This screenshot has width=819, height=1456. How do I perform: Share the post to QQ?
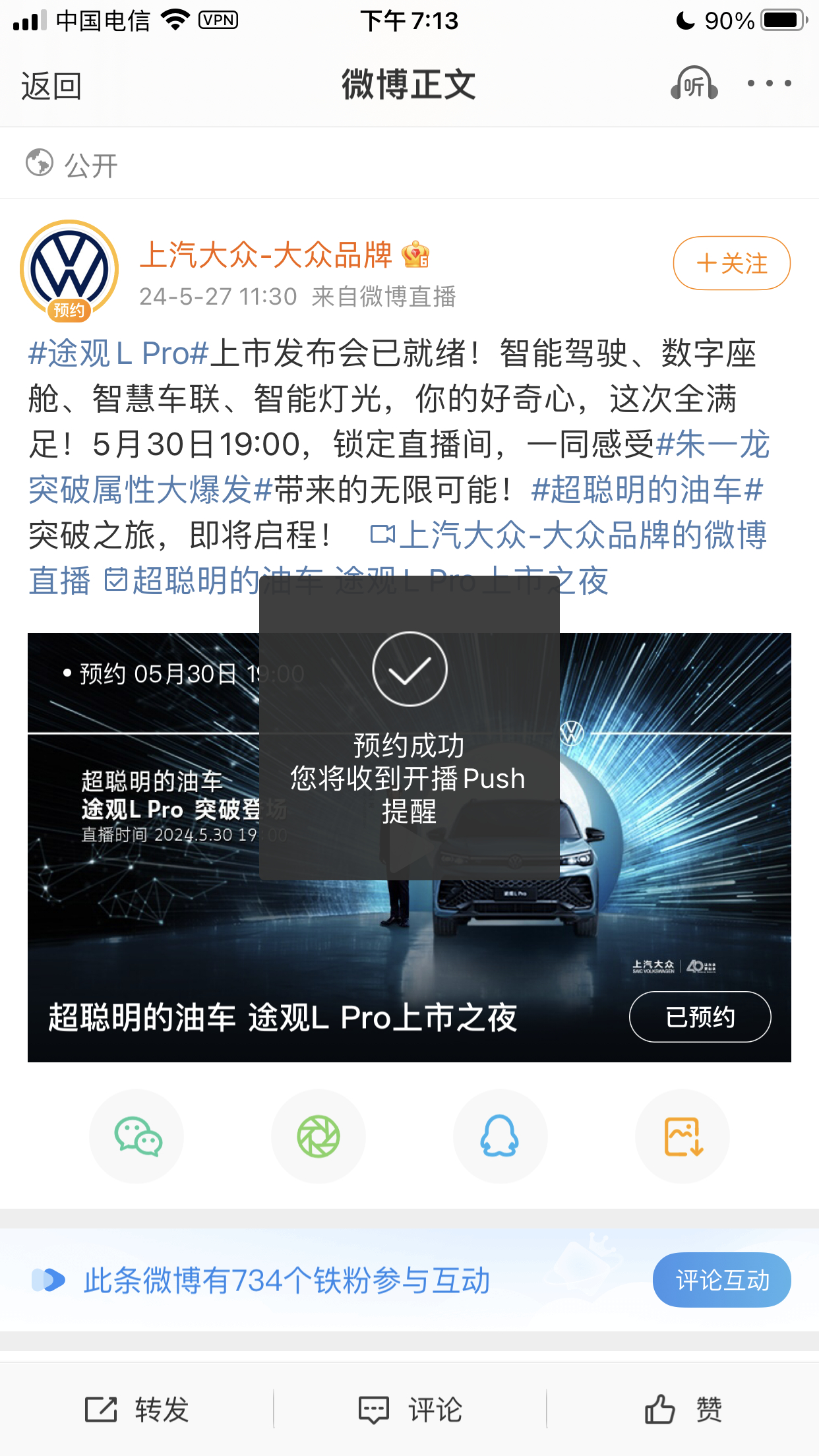[x=500, y=1136]
